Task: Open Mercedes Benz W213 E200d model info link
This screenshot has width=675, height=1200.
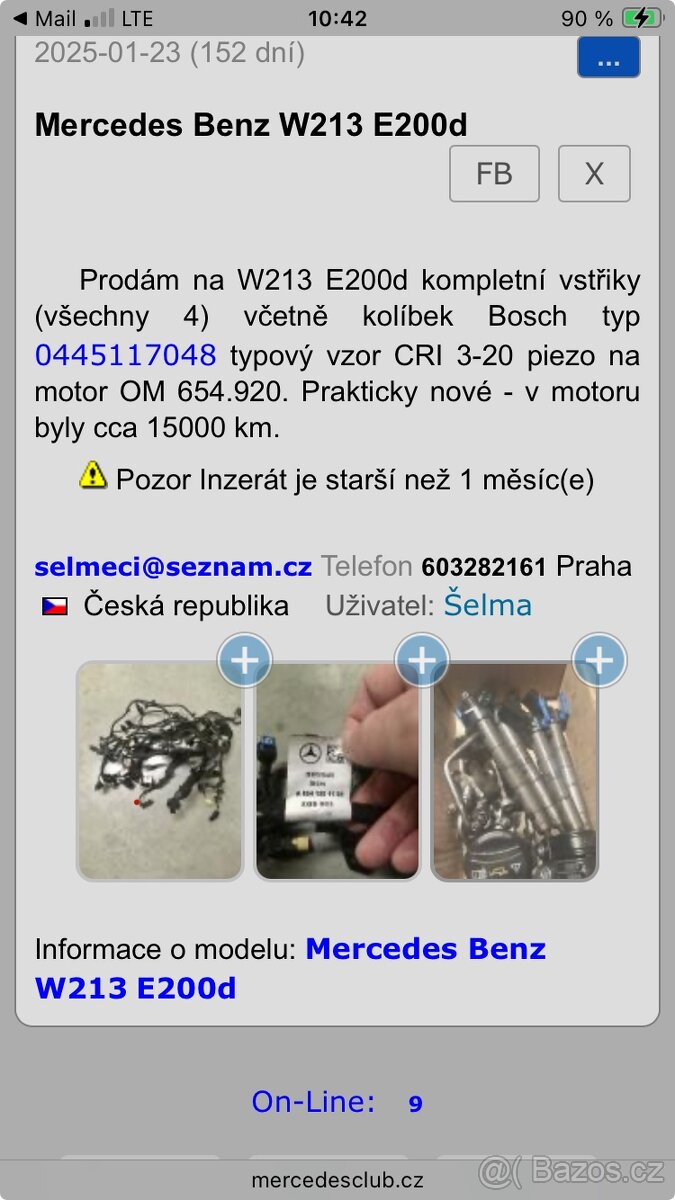Action: point(290,968)
